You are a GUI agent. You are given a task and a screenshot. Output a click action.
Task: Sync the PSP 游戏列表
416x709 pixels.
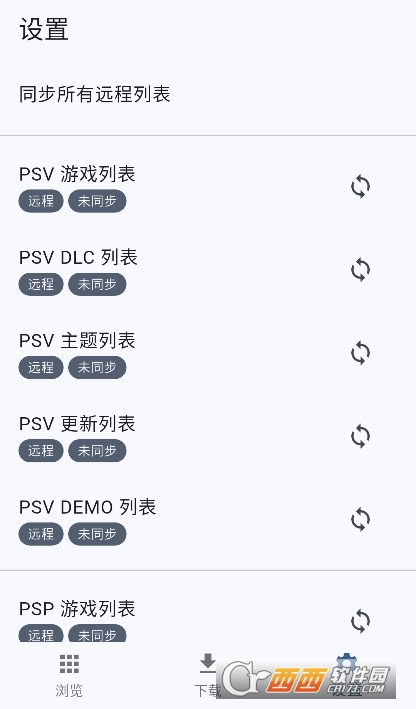point(360,620)
